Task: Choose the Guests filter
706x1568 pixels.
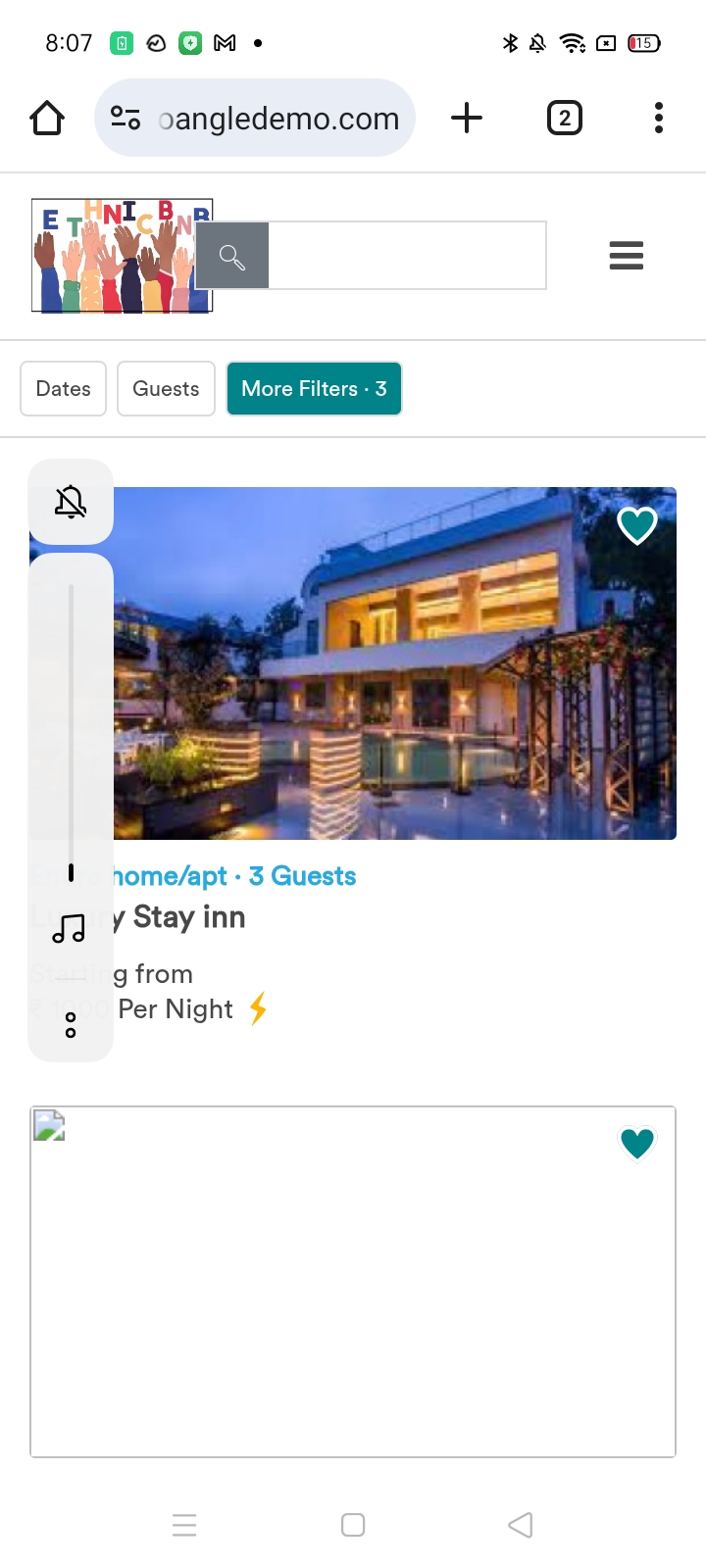Action: pos(166,389)
